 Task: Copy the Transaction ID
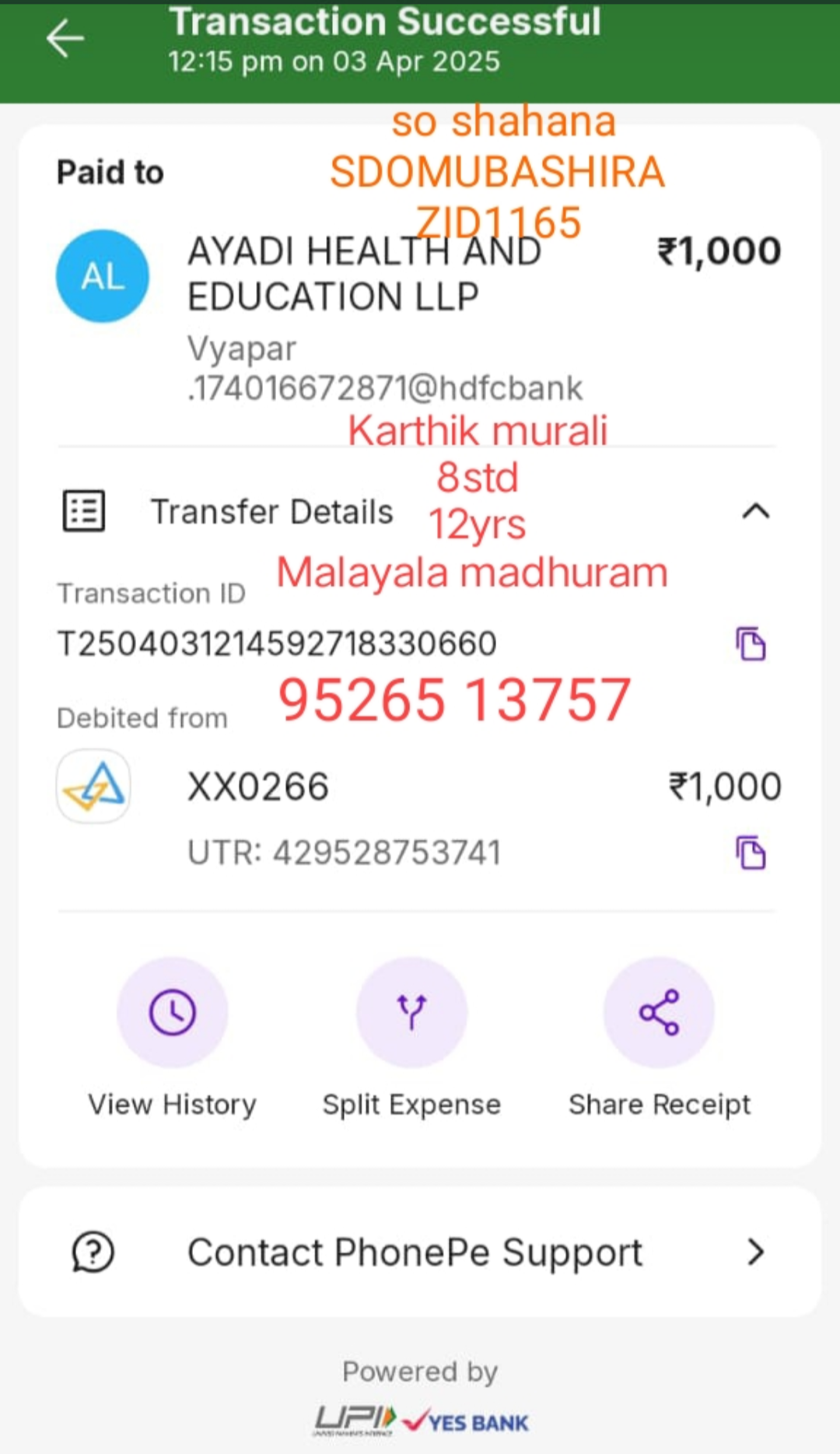click(x=751, y=643)
